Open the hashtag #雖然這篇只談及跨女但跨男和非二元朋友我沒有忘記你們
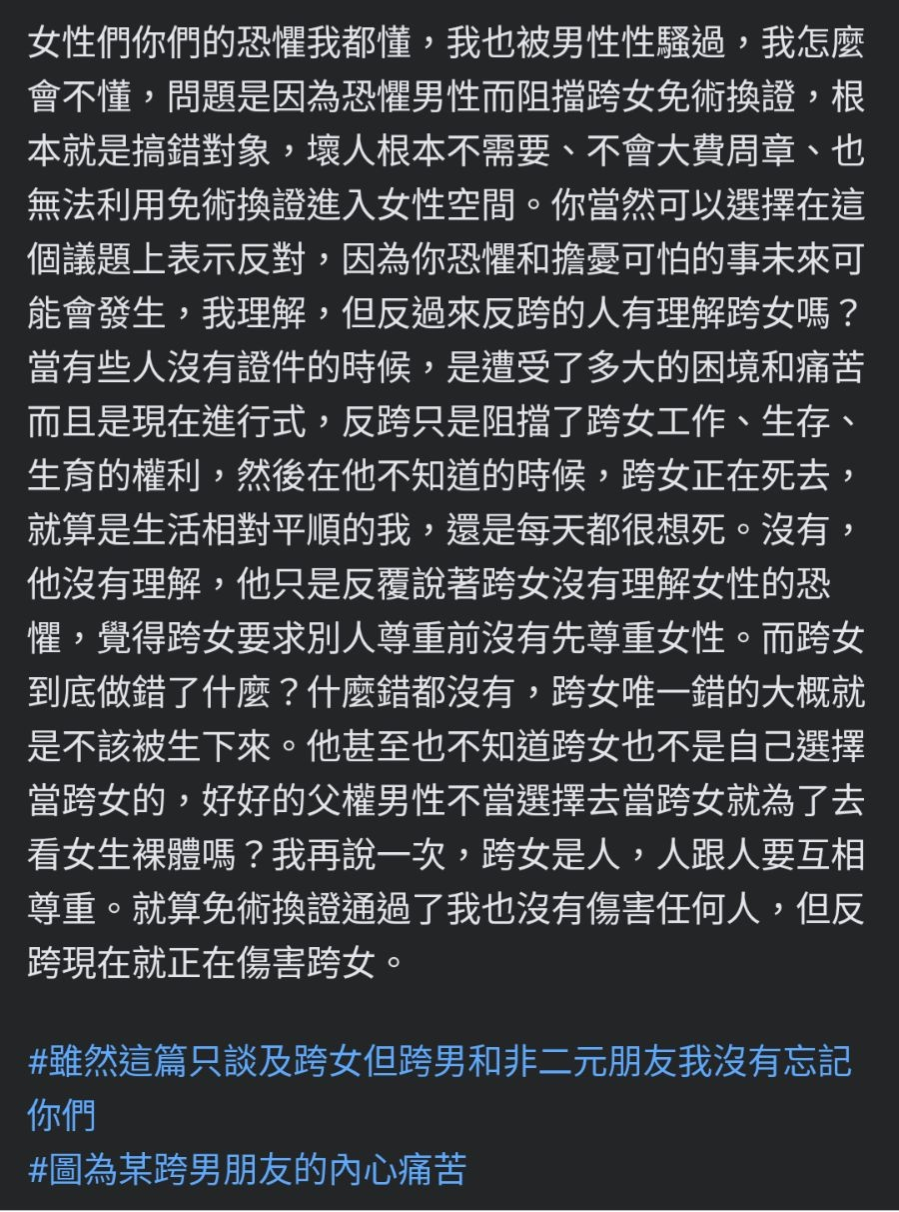This screenshot has width=899, height=1212. (440, 1062)
